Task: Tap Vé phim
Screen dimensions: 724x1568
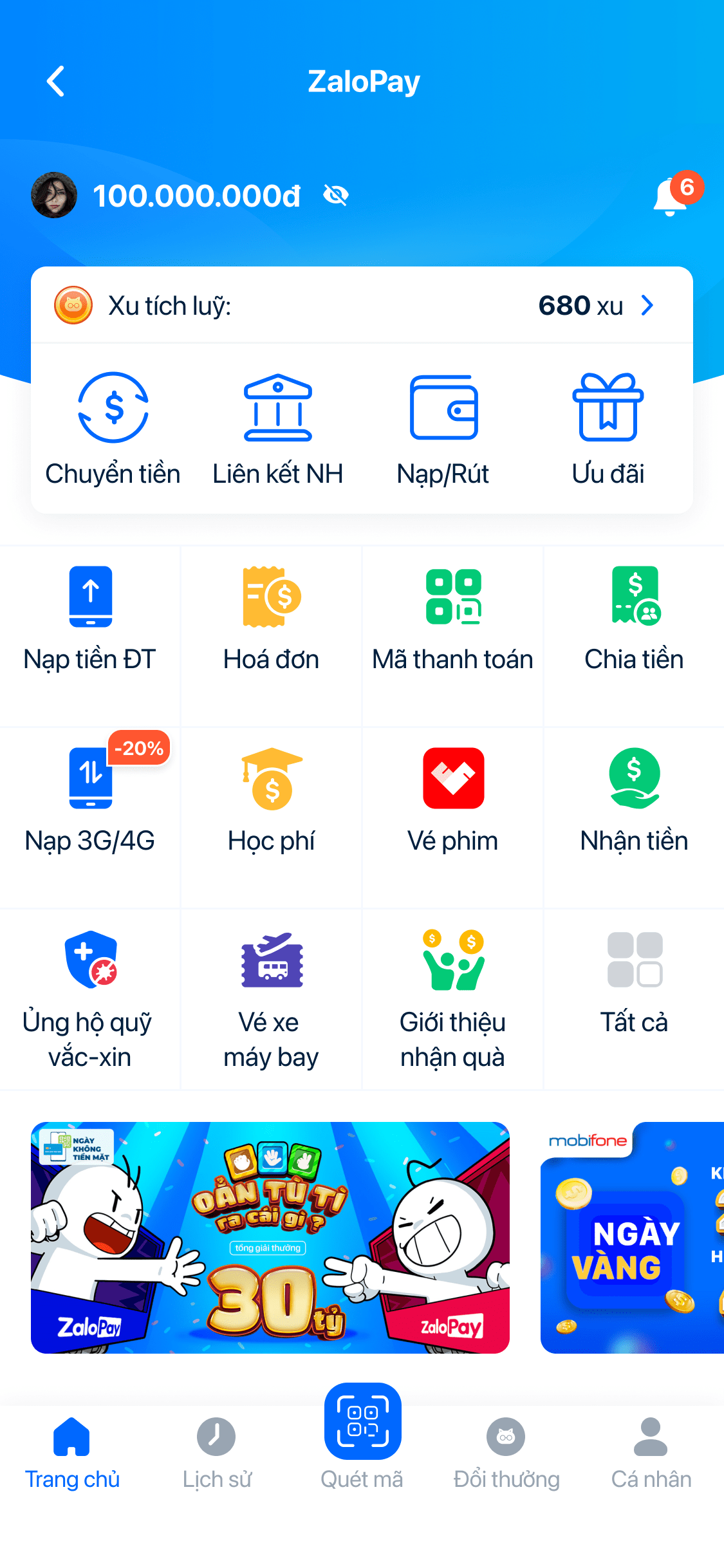Action: (453, 799)
